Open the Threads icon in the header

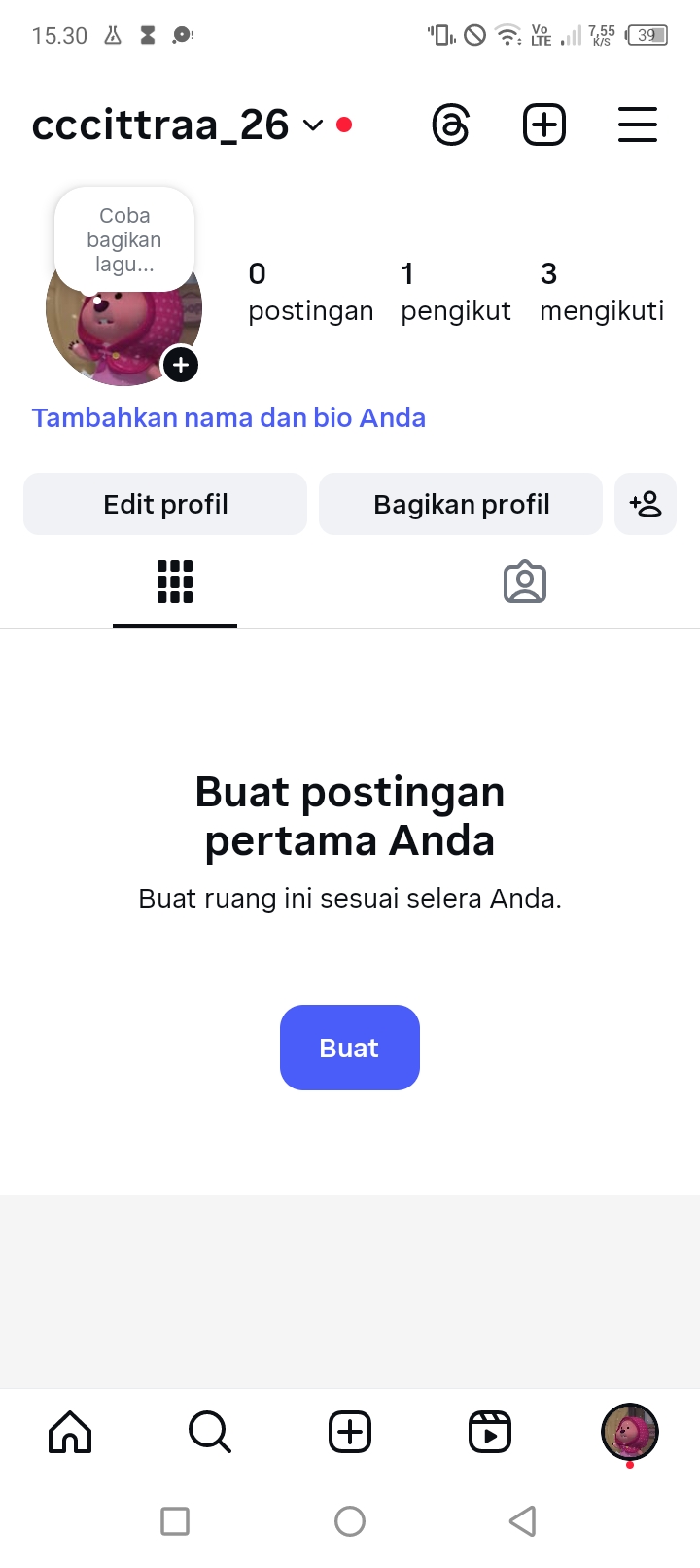[451, 125]
